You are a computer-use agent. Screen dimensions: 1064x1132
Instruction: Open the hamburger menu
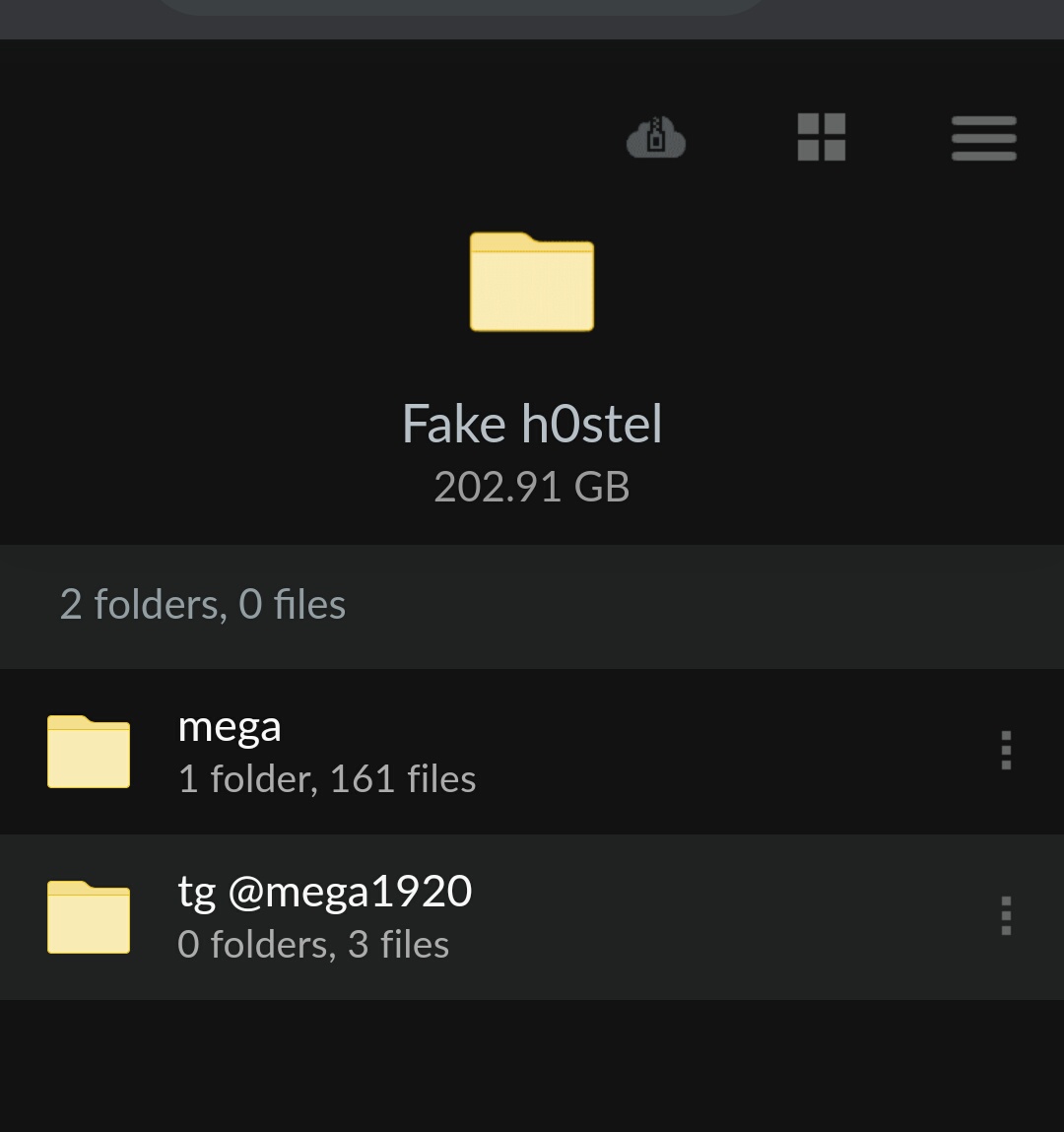pos(983,138)
